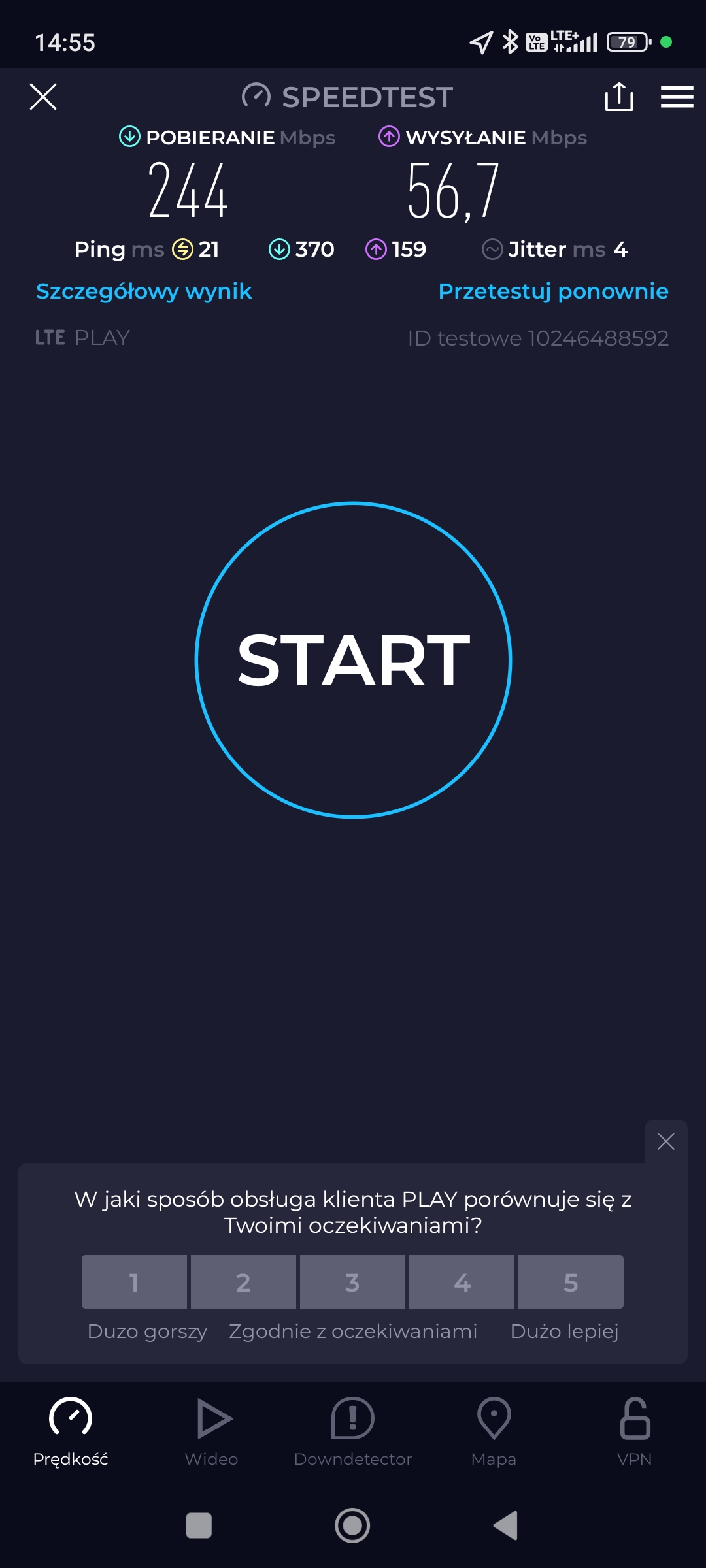The width and height of the screenshot is (706, 1568).
Task: Close the speed test result
Action: [x=43, y=97]
